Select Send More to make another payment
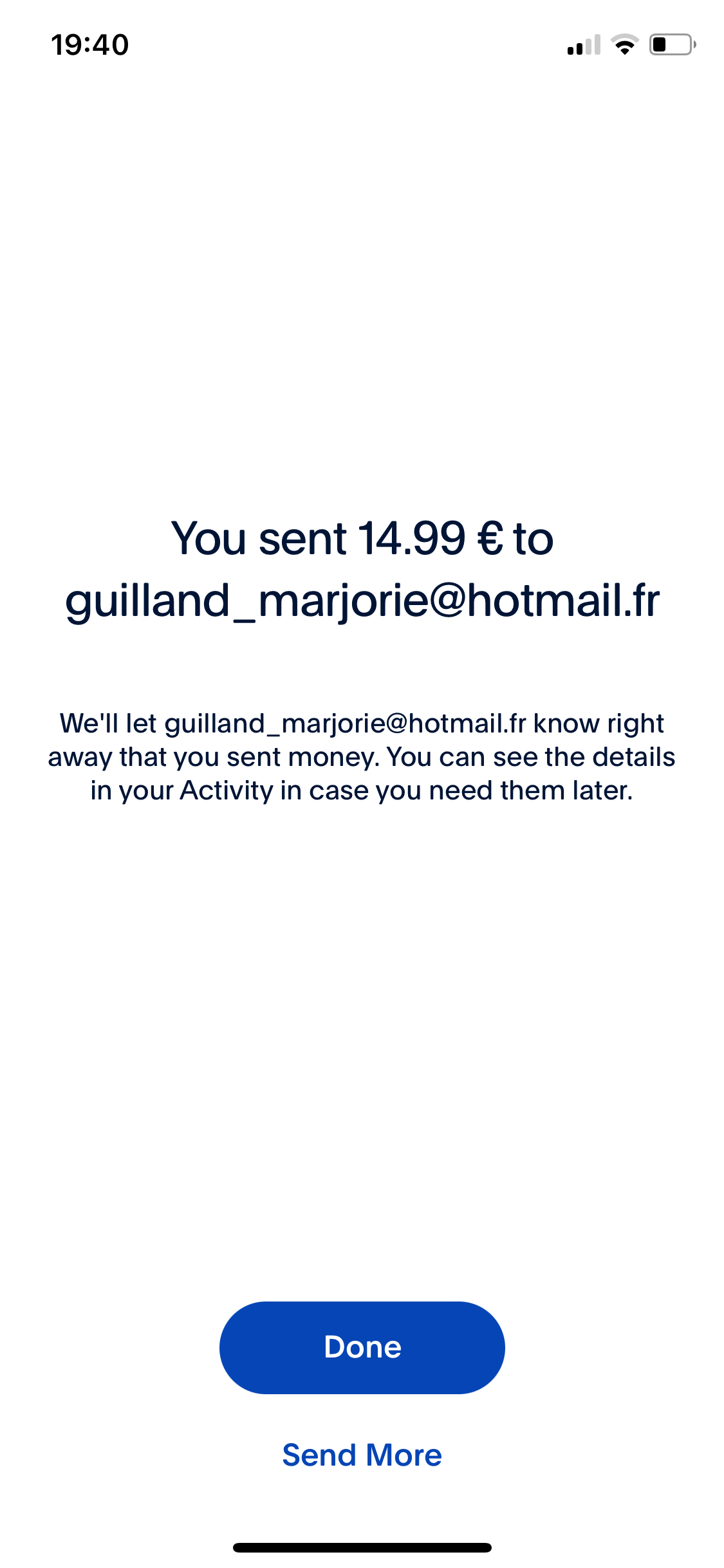724x1568 pixels. tap(362, 1455)
